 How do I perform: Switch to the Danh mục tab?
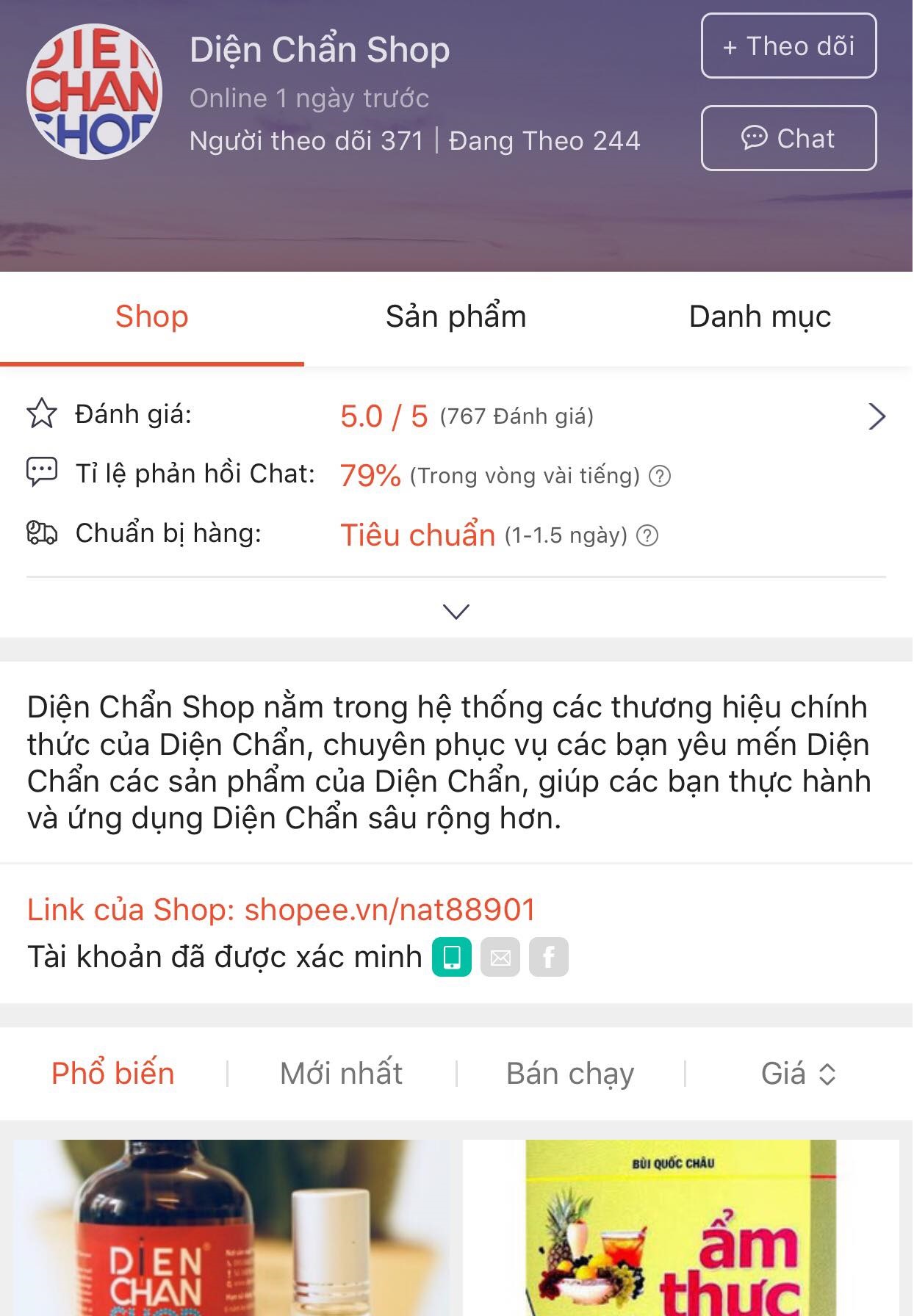[760, 317]
